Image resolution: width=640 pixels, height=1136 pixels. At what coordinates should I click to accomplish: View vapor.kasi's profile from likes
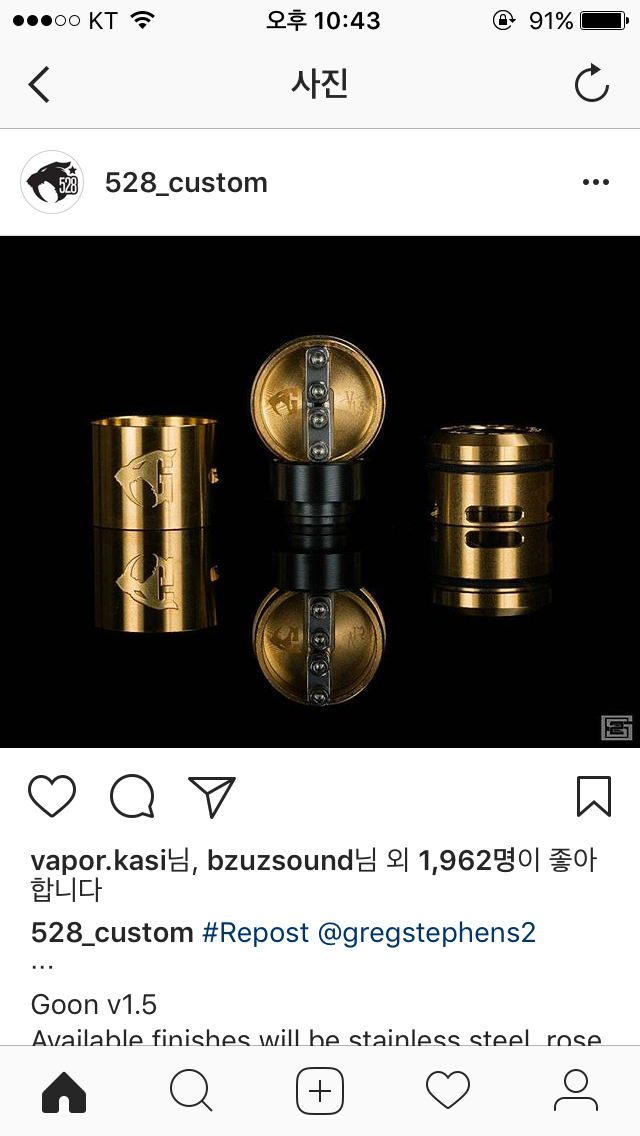click(x=98, y=860)
